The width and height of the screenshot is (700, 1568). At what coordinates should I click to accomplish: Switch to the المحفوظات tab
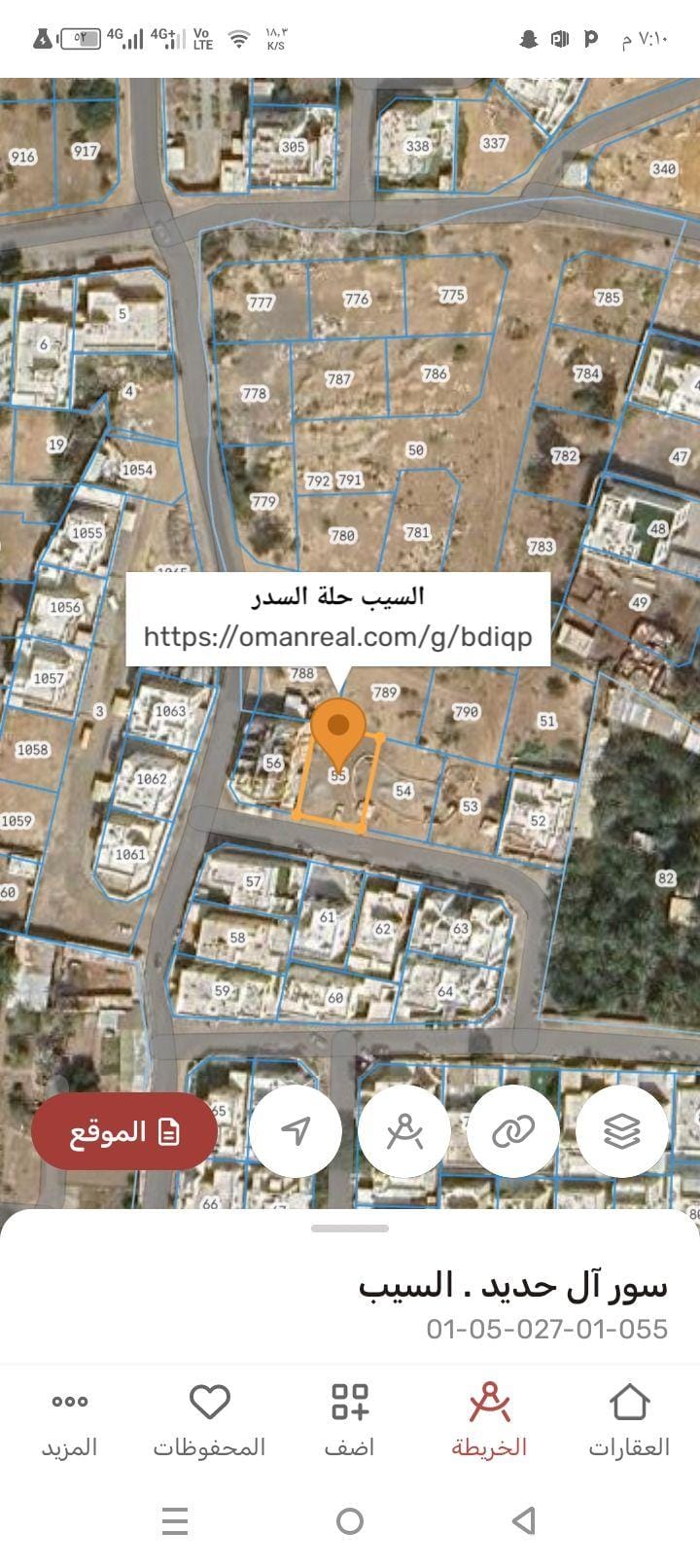point(207,1425)
